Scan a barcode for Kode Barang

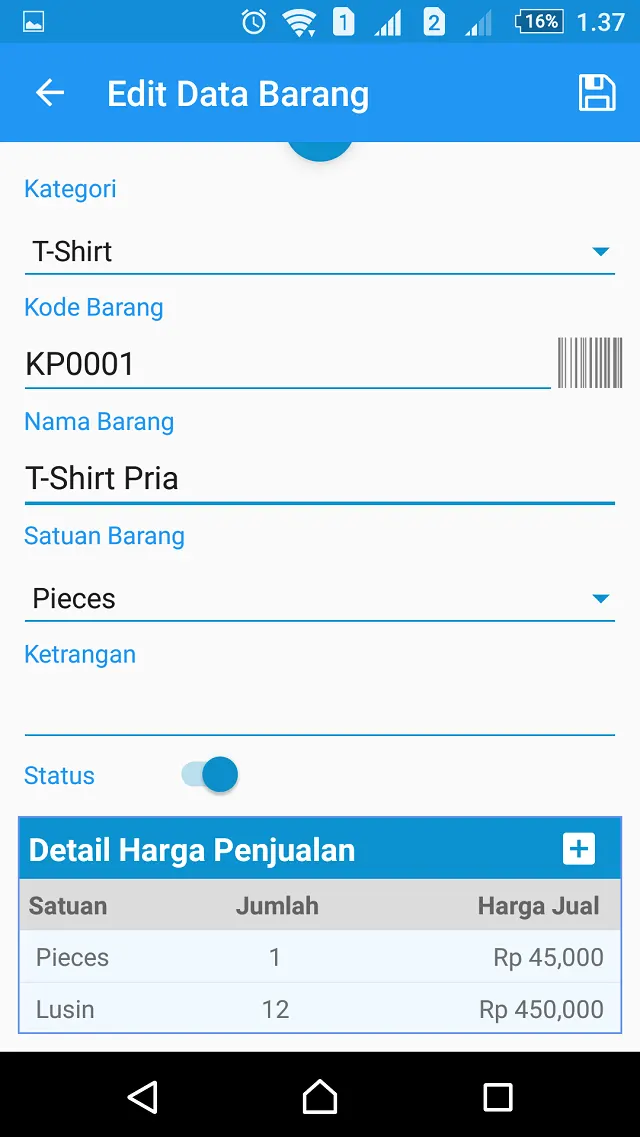590,363
